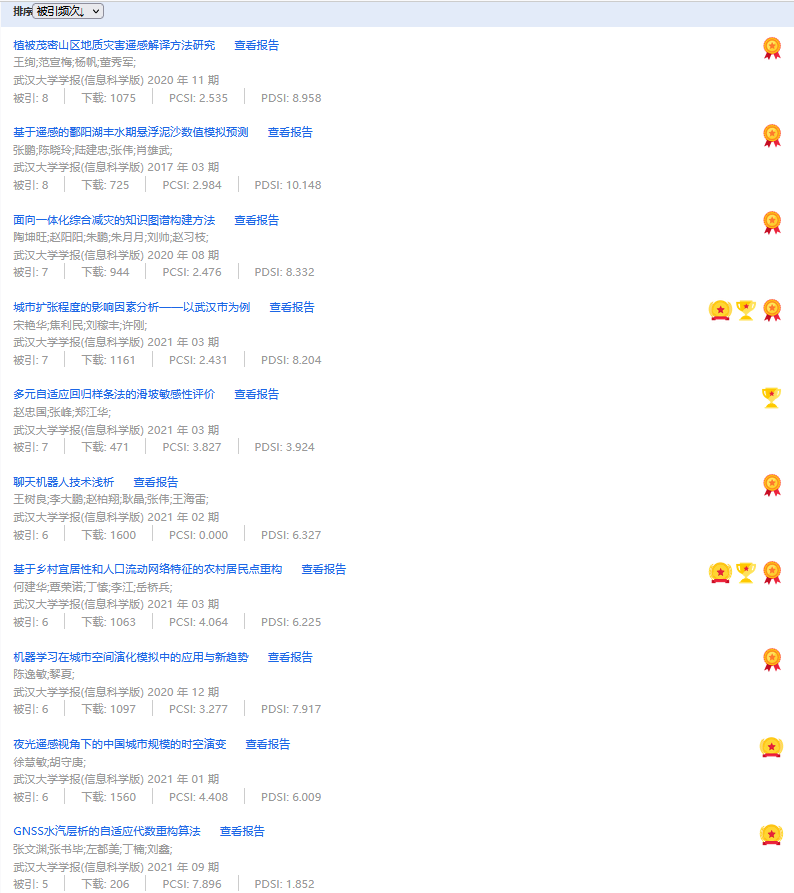The image size is (794, 893).
Task: View report for 基于遥感的鄱阳湖丰水期悬浮泥沙数值模拟预测
Action: point(290,132)
